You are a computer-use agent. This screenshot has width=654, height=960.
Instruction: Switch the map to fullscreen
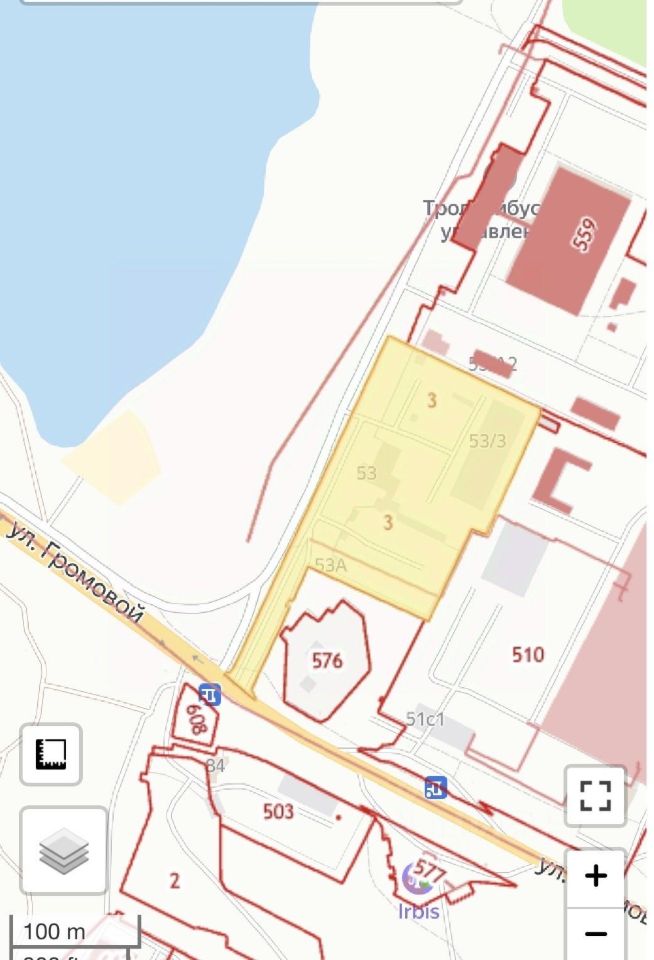(x=595, y=796)
